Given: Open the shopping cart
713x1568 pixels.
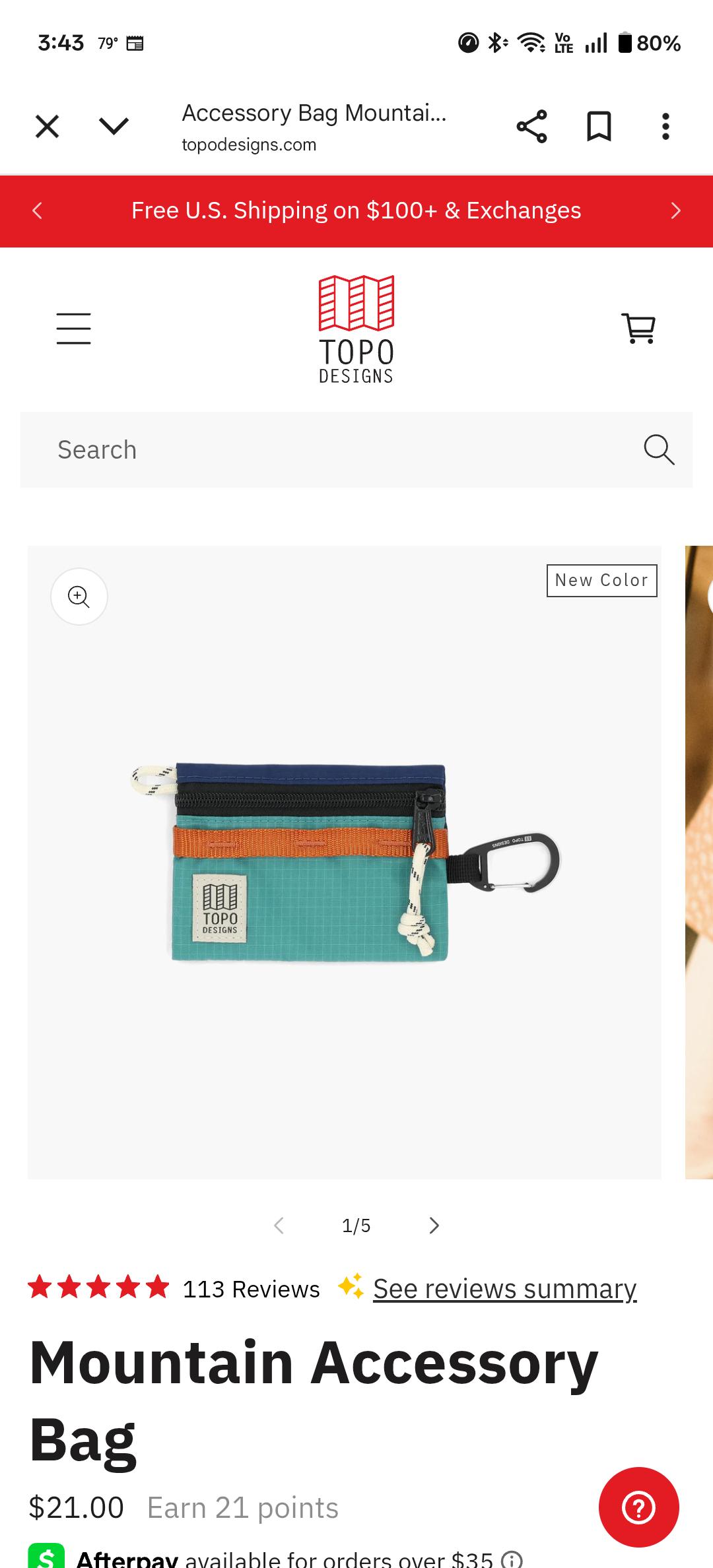Looking at the screenshot, I should (638, 328).
